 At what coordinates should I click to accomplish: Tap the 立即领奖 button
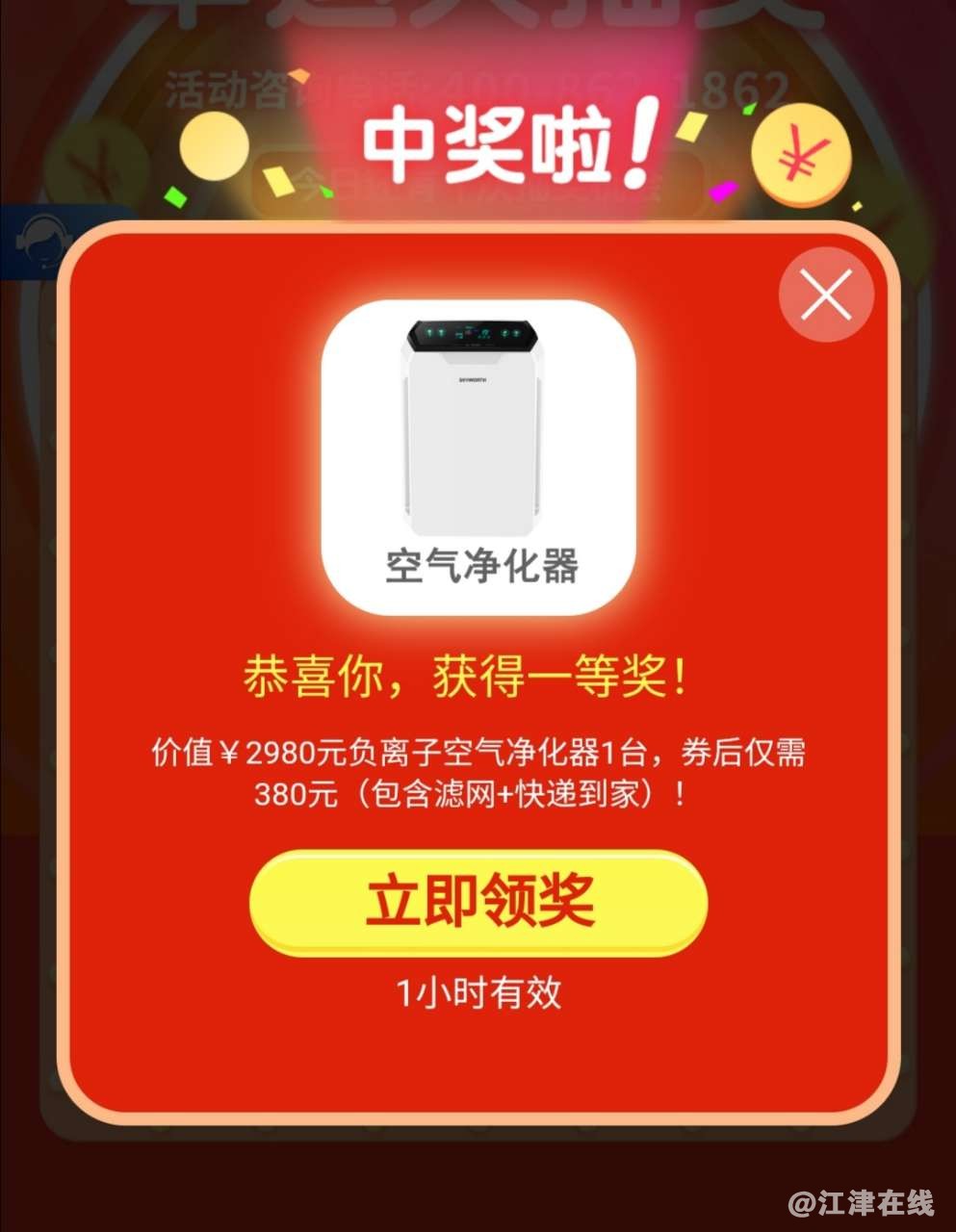coord(478,902)
